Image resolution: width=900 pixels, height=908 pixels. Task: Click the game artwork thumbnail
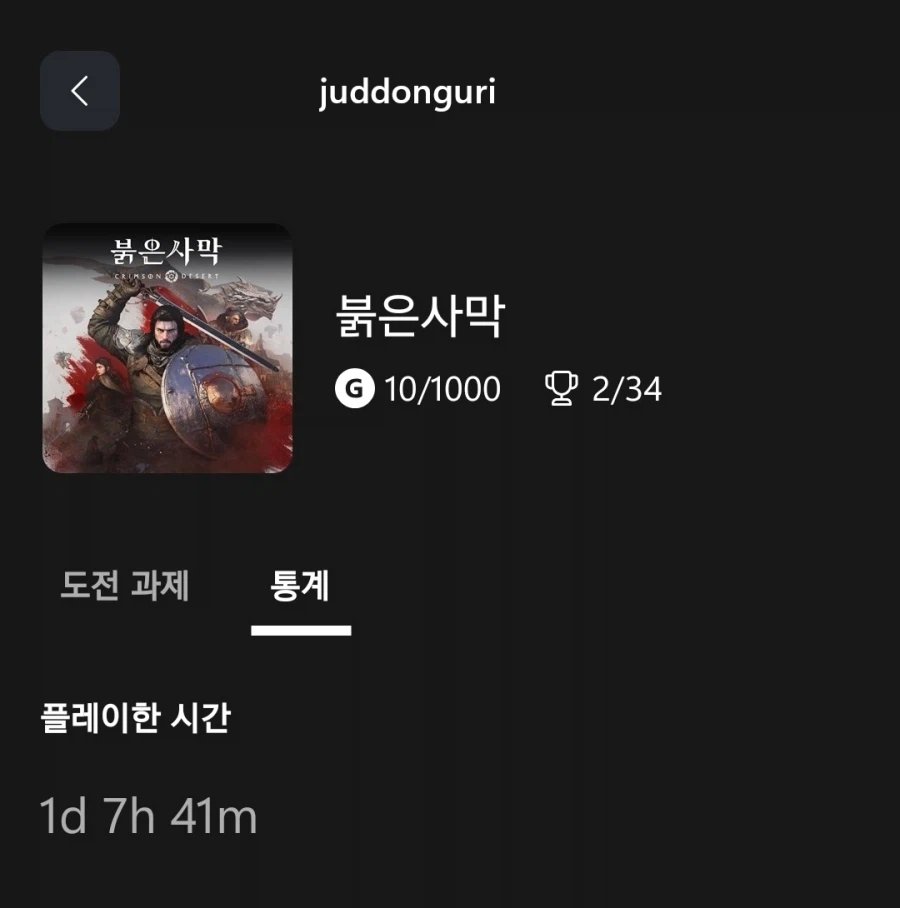167,350
